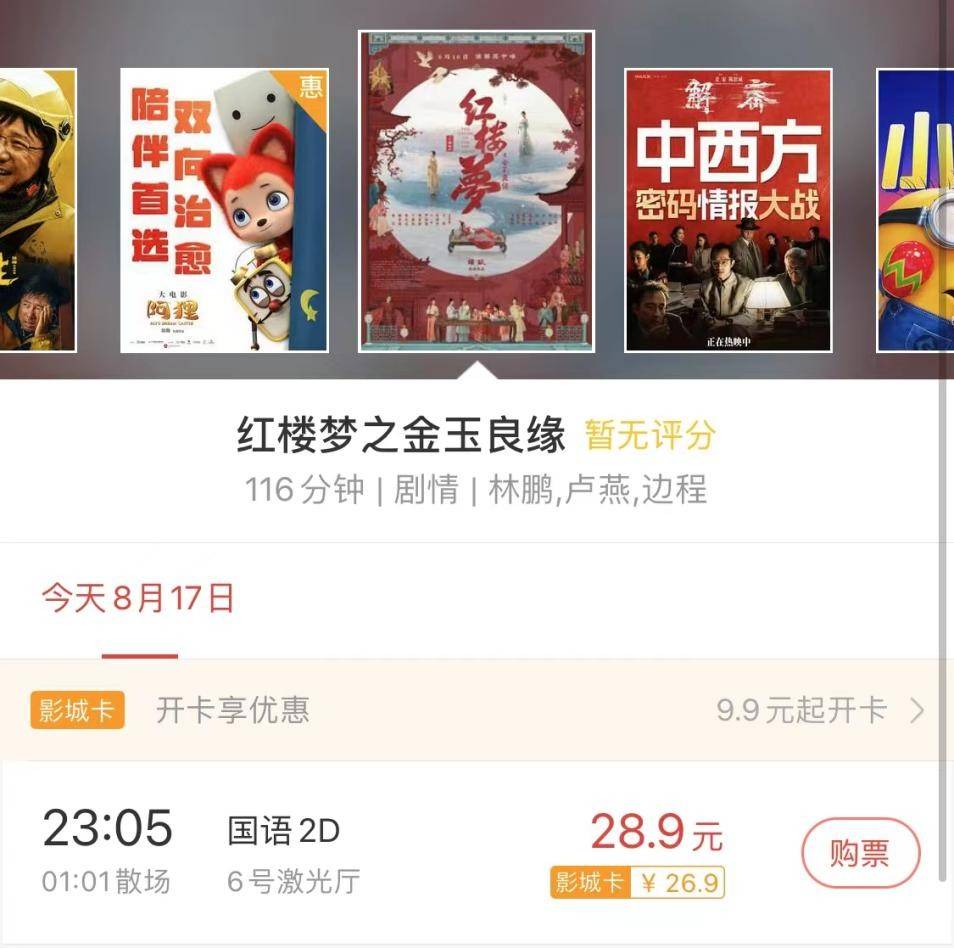This screenshot has width=954, height=948.
Task: Switch to the 今天8月17日 date tab
Action: pos(138,599)
